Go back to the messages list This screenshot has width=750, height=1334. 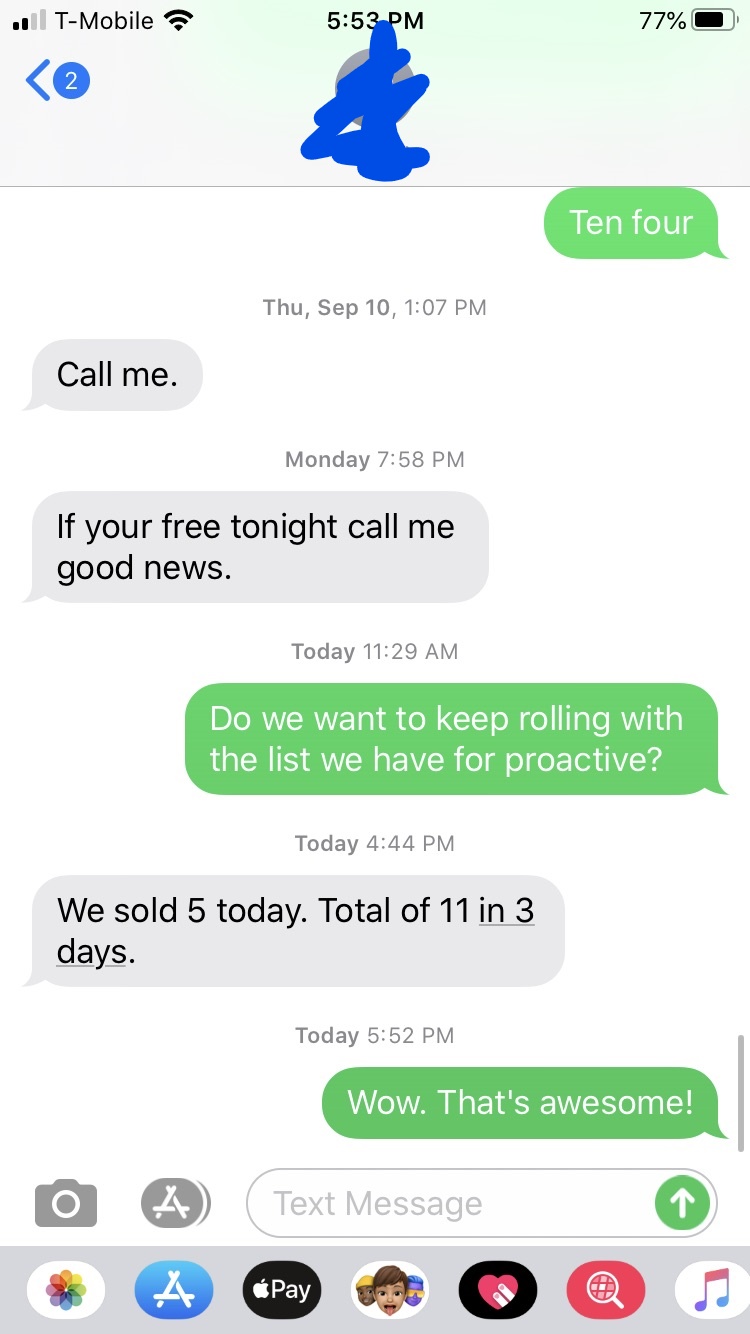[55, 81]
